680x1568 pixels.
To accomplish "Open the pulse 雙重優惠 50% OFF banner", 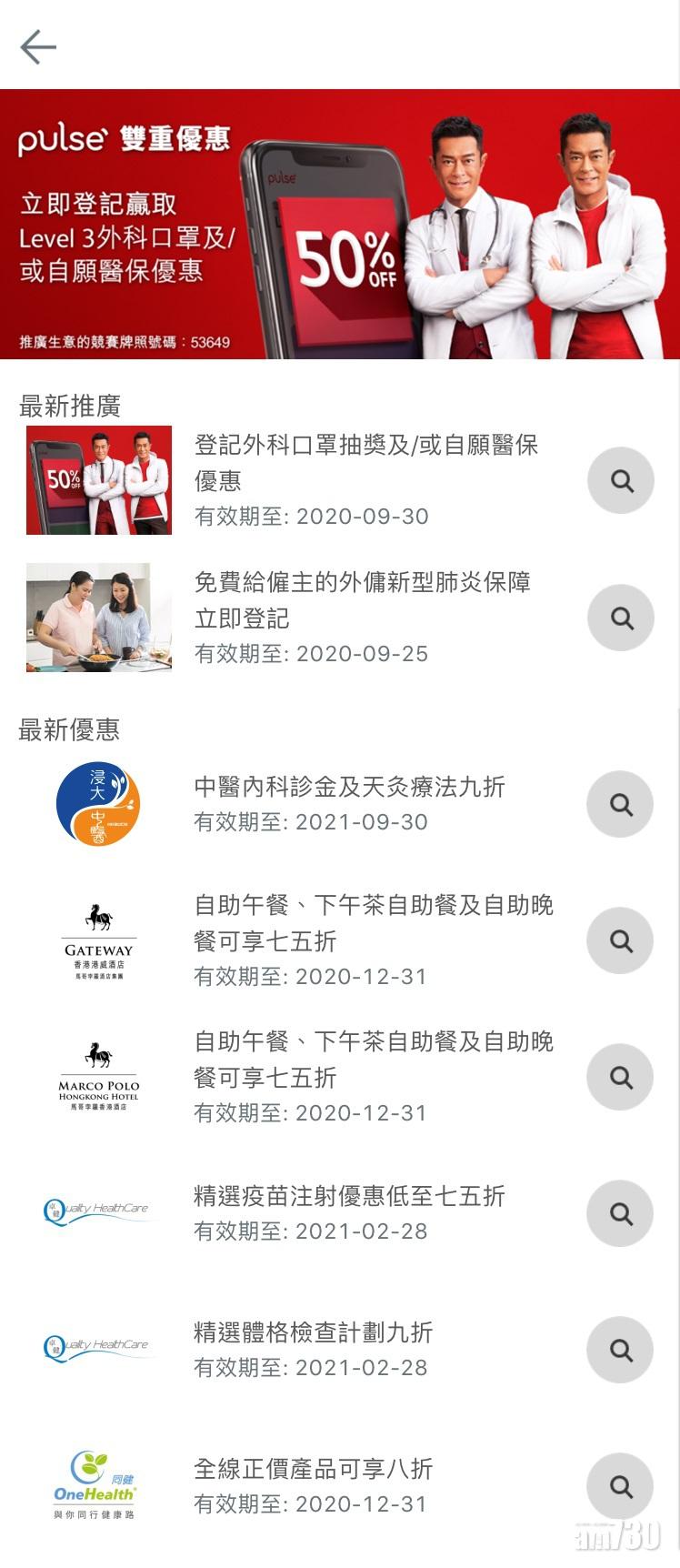I will point(340,224).
